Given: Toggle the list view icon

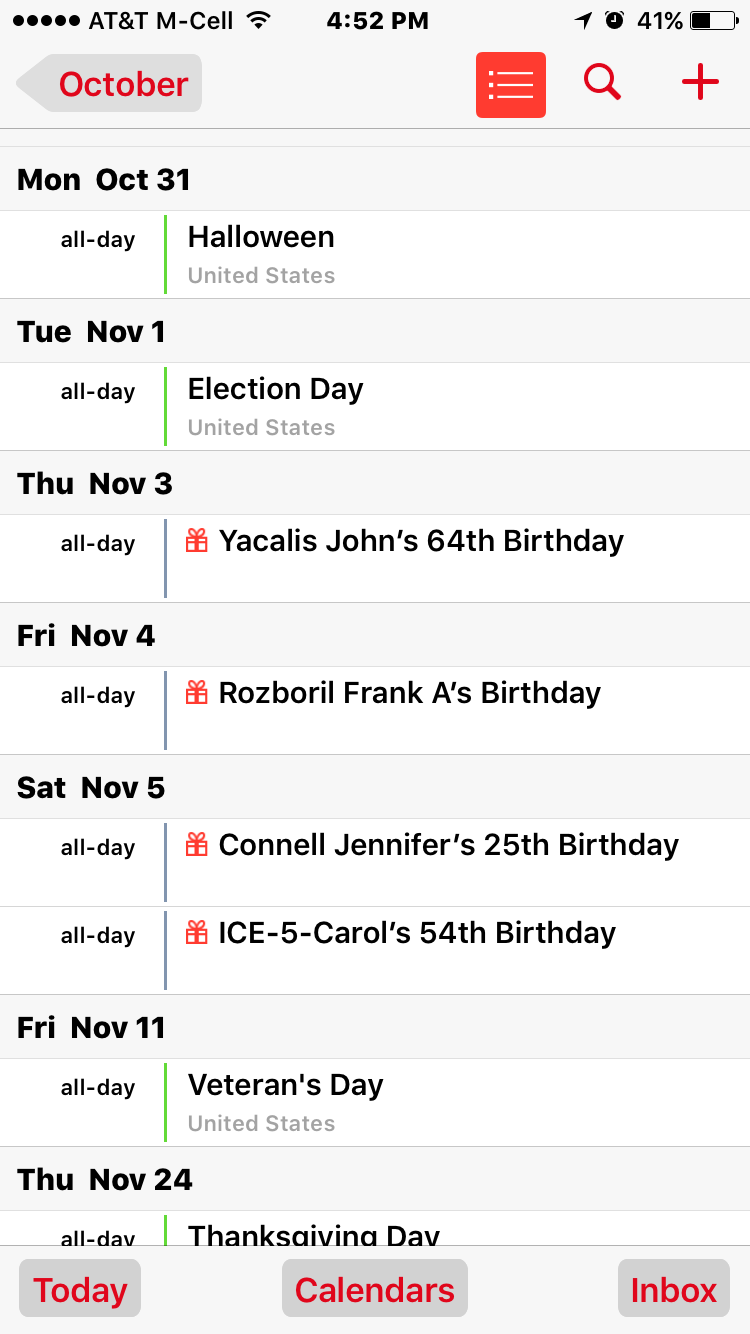Looking at the screenshot, I should tap(511, 85).
